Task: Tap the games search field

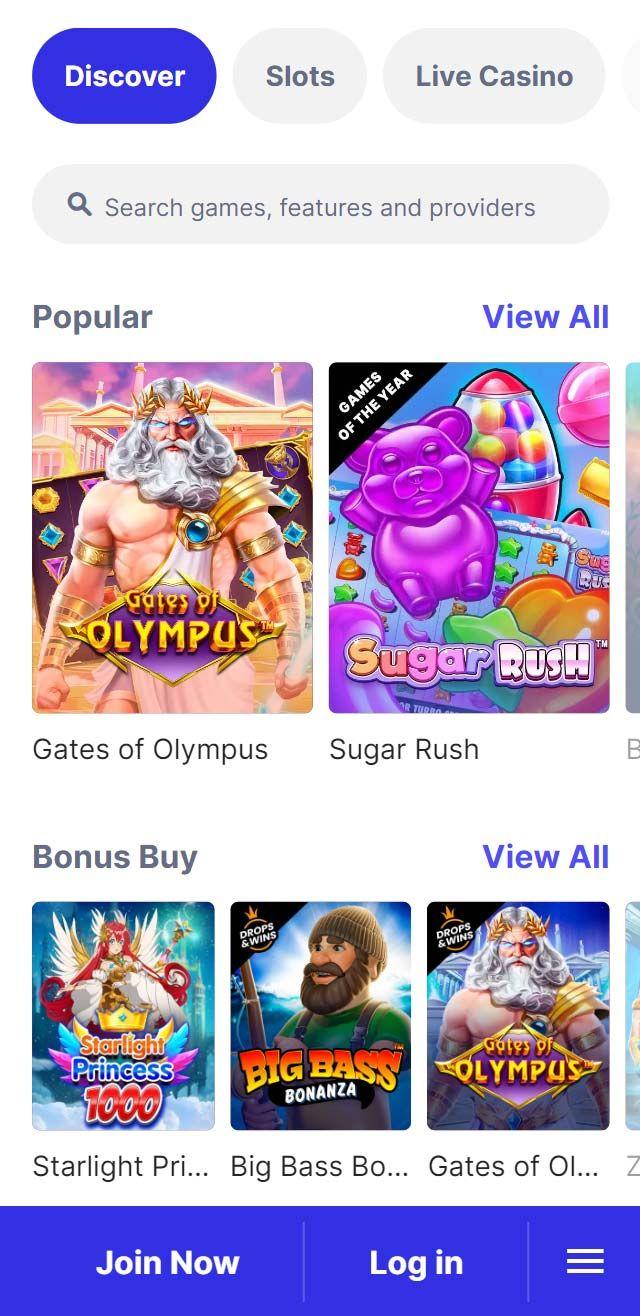Action: pyautogui.click(x=320, y=205)
